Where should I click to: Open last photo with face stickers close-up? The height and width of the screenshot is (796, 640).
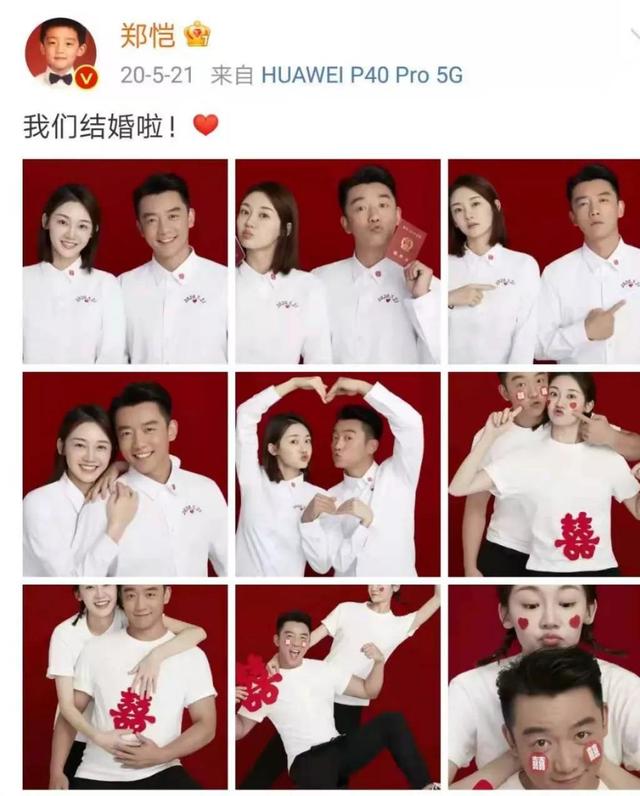544,687
